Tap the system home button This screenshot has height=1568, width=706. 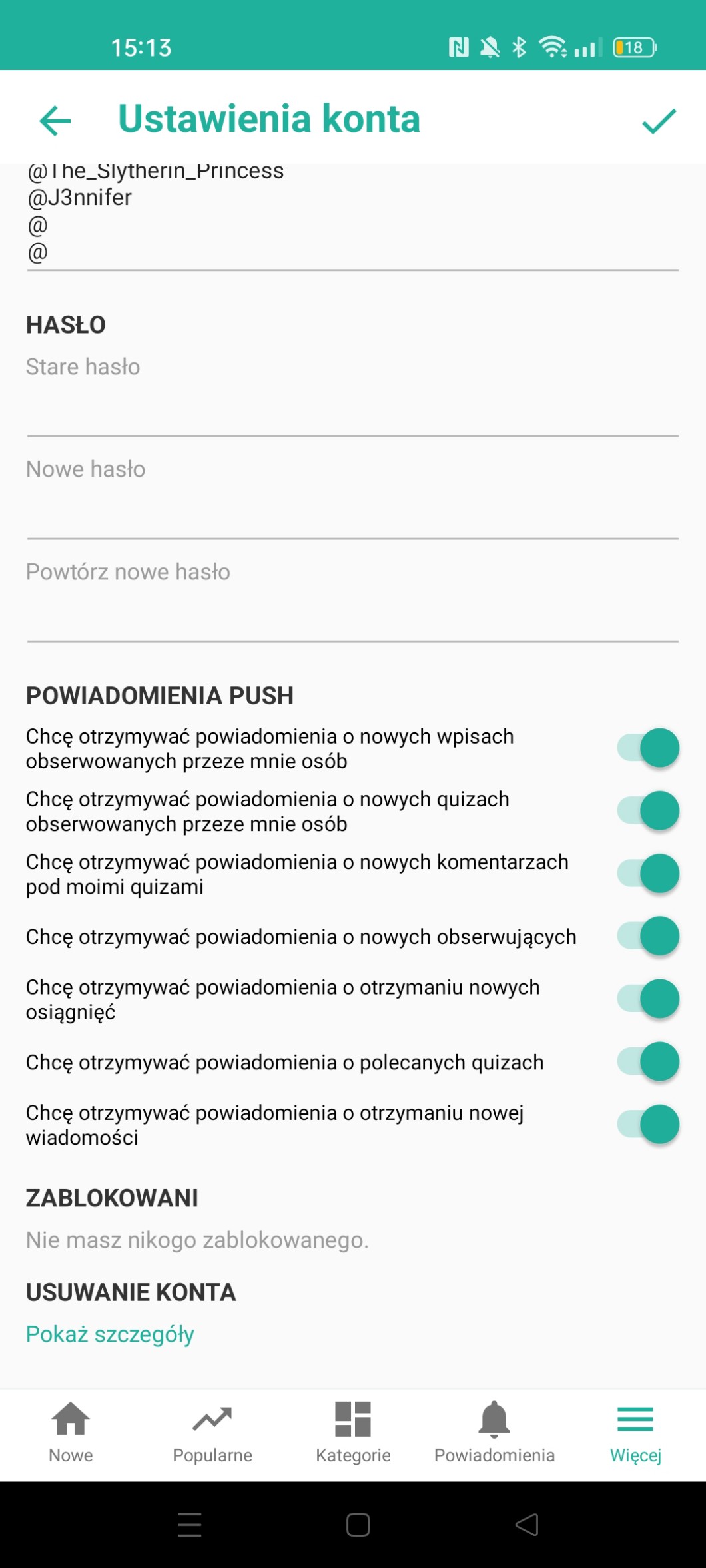pyautogui.click(x=358, y=1525)
